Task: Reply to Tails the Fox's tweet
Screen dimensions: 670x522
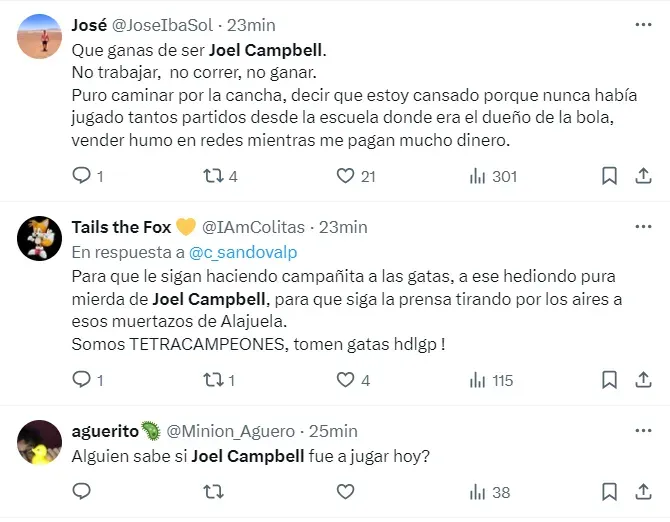Action: (x=83, y=380)
